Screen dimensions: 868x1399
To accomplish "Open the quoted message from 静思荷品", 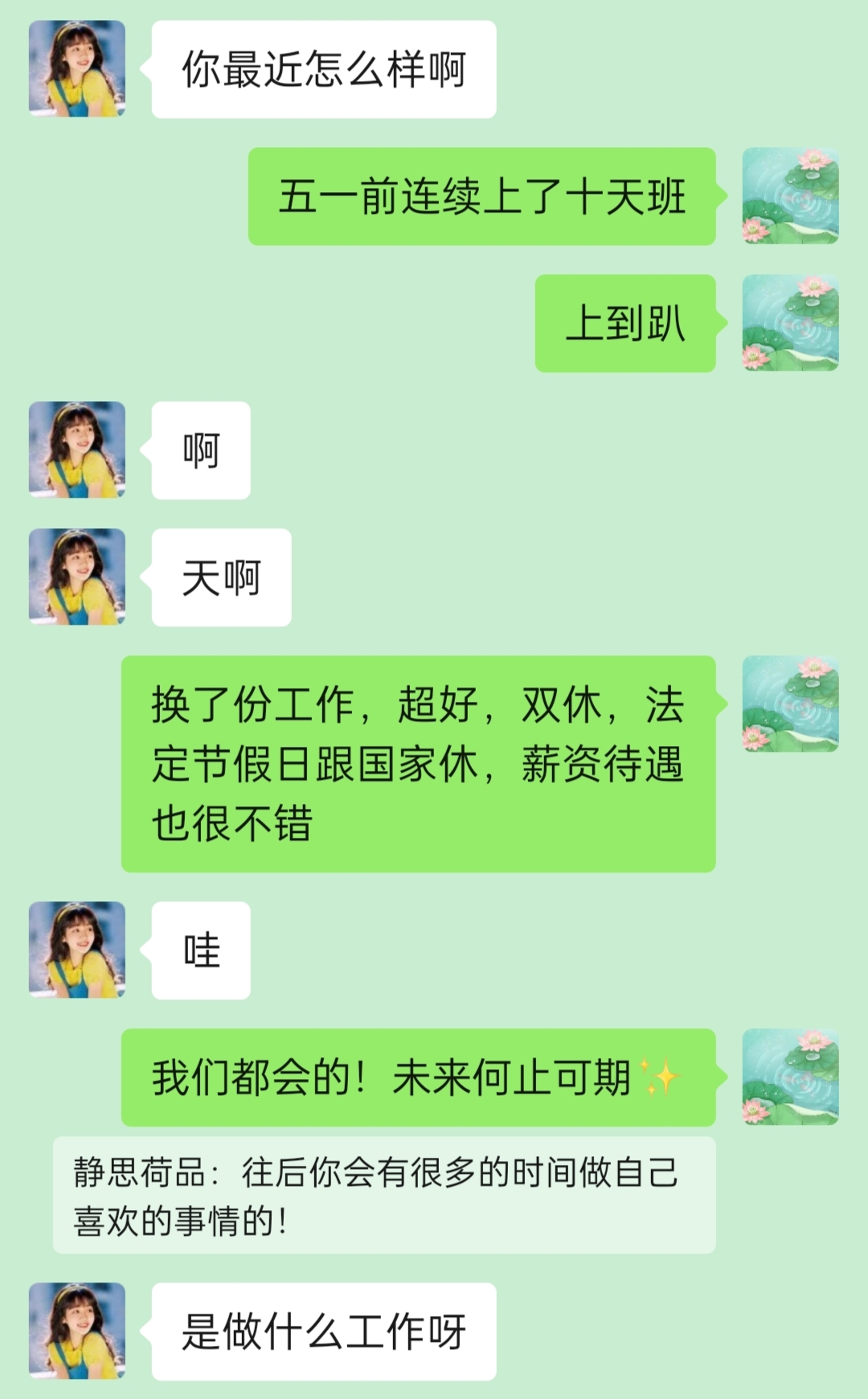I will coord(384,1195).
